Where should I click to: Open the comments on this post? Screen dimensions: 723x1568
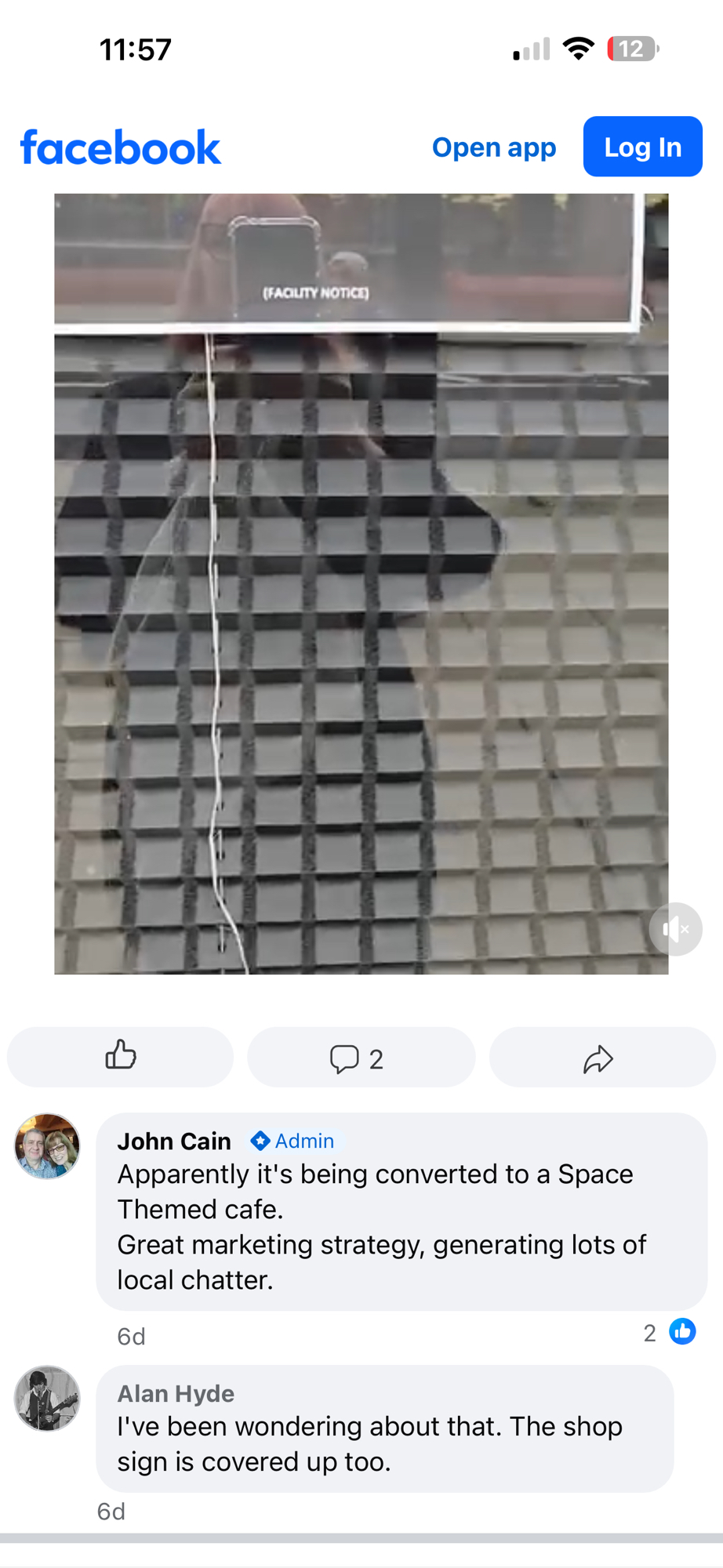tap(361, 1058)
